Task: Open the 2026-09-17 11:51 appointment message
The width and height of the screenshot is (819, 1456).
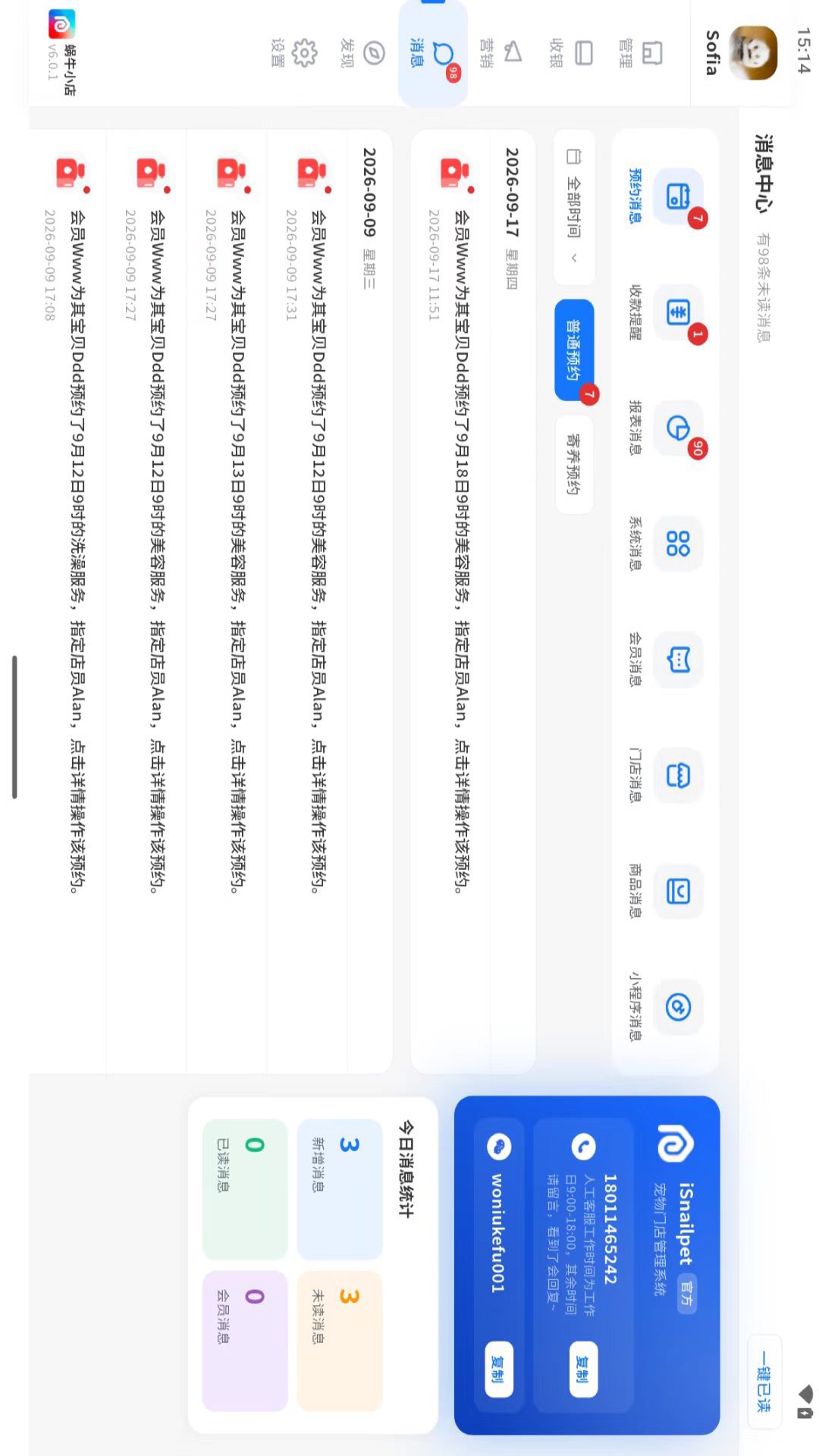Action: [x=455, y=599]
